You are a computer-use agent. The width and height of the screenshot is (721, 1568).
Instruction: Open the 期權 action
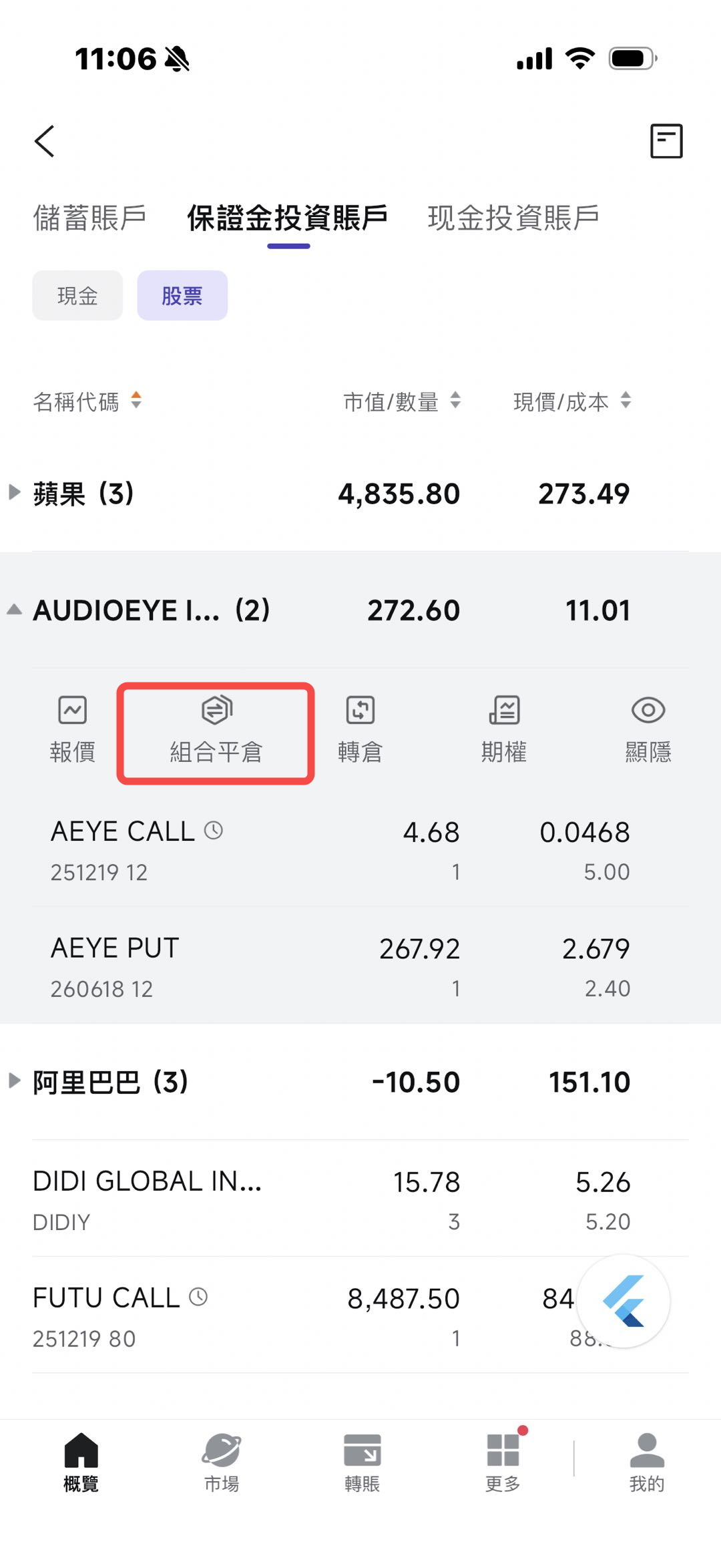click(504, 729)
